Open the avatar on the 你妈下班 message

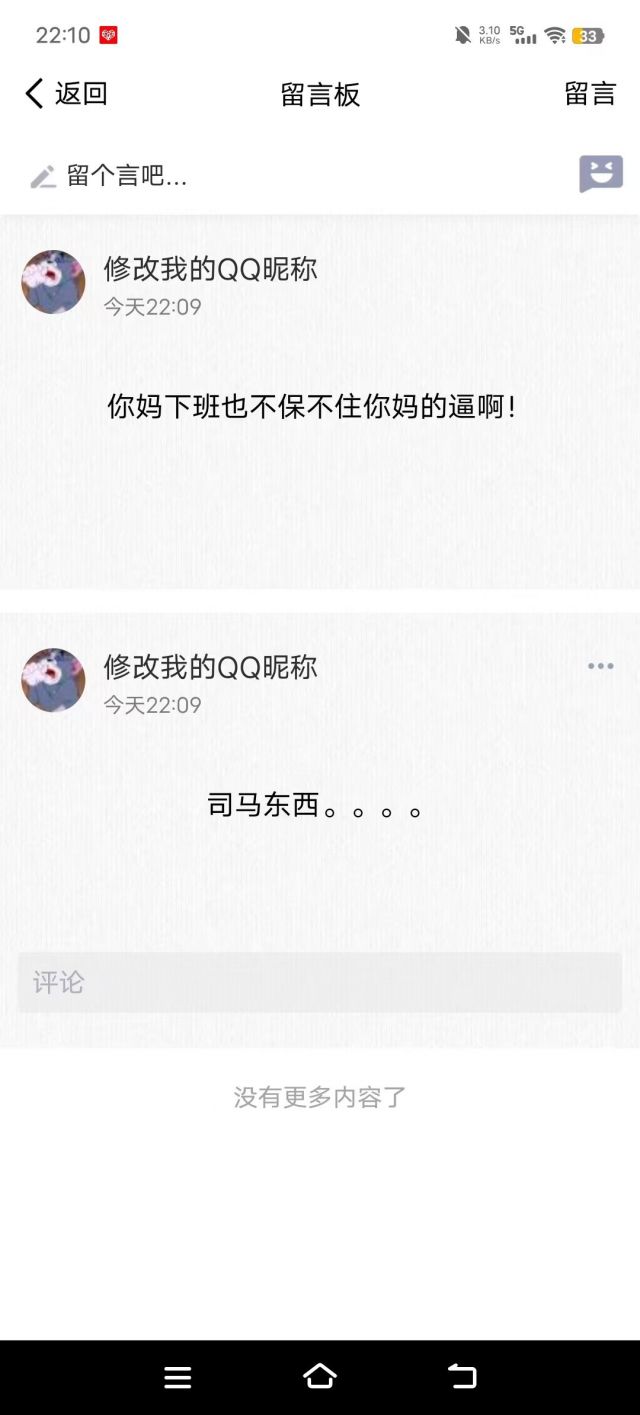click(x=54, y=282)
